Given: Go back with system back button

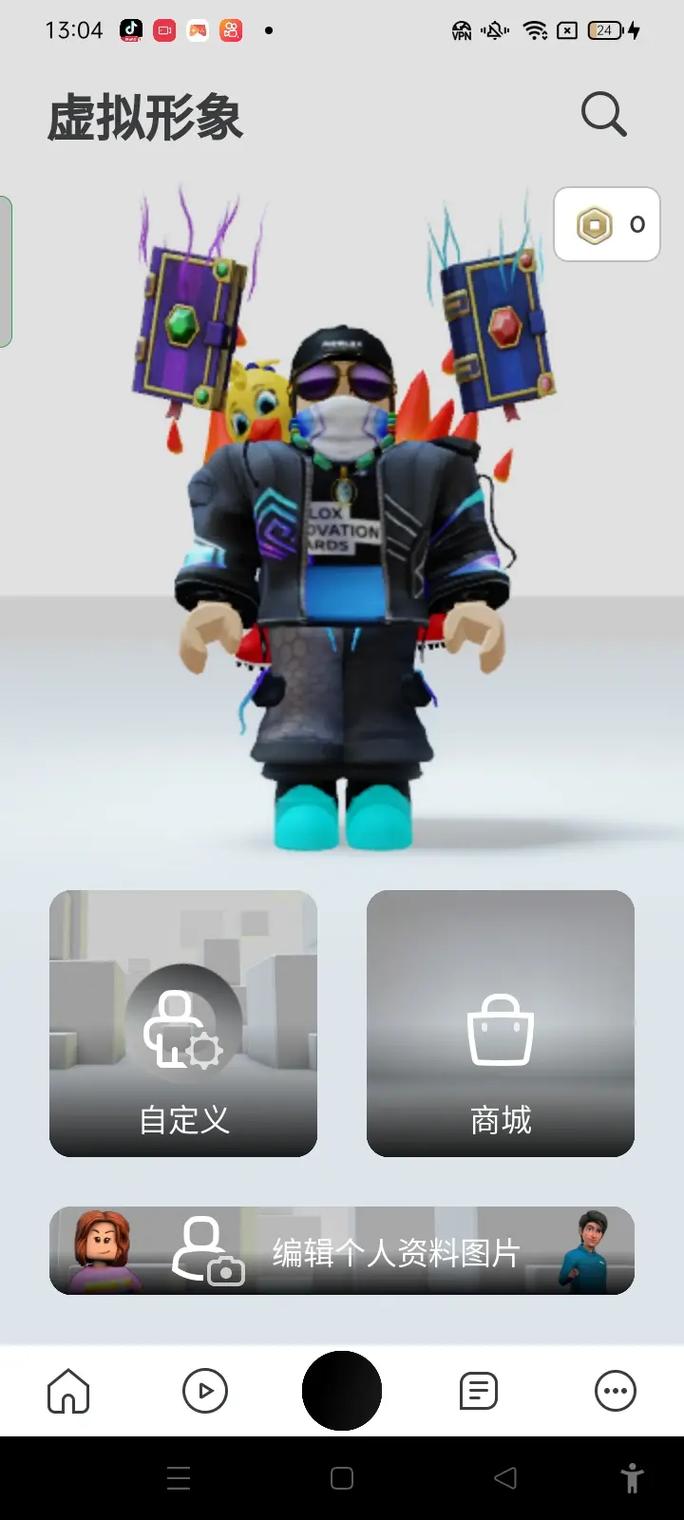Looking at the screenshot, I should (505, 1478).
